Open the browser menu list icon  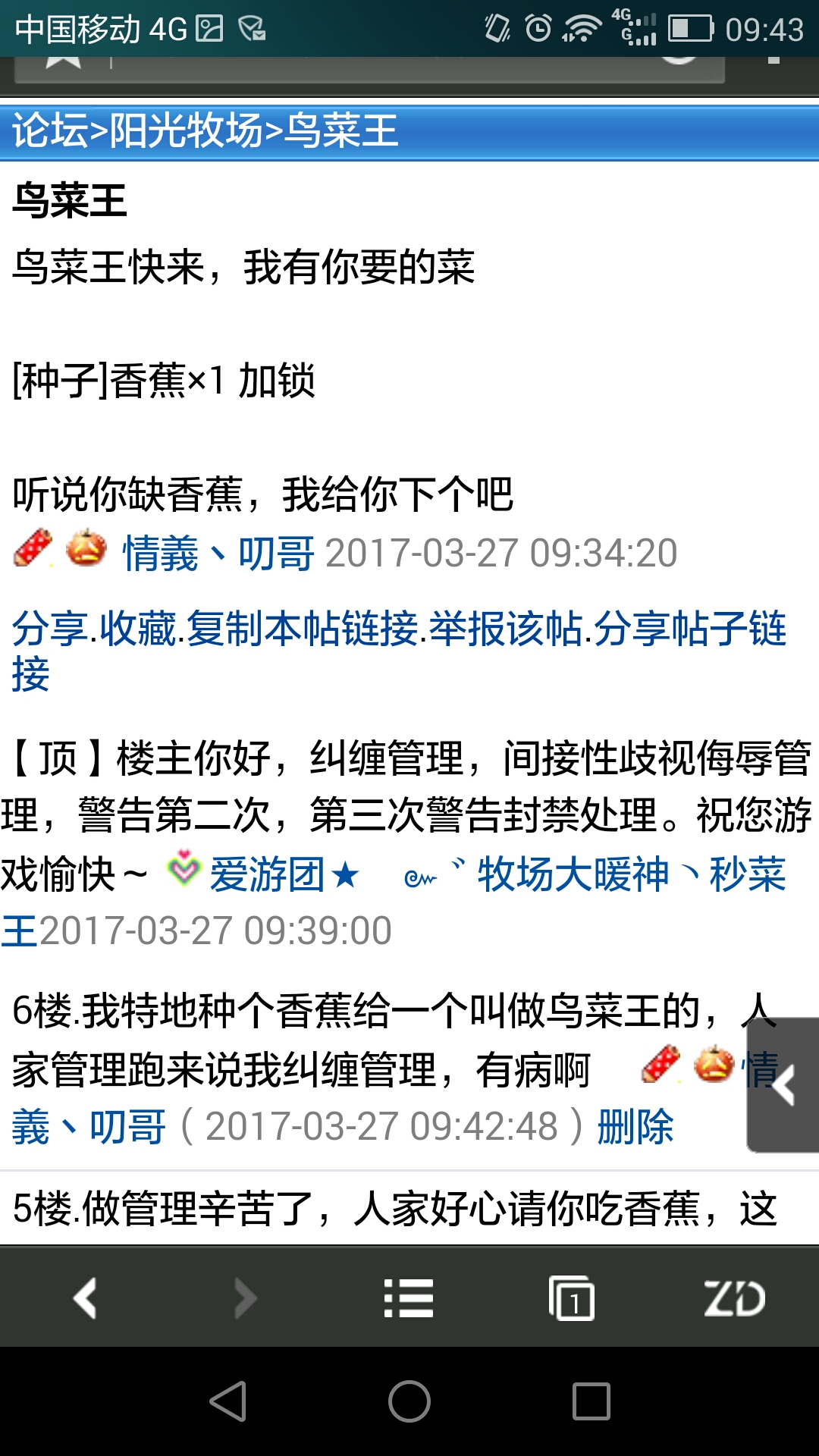pos(408,1298)
